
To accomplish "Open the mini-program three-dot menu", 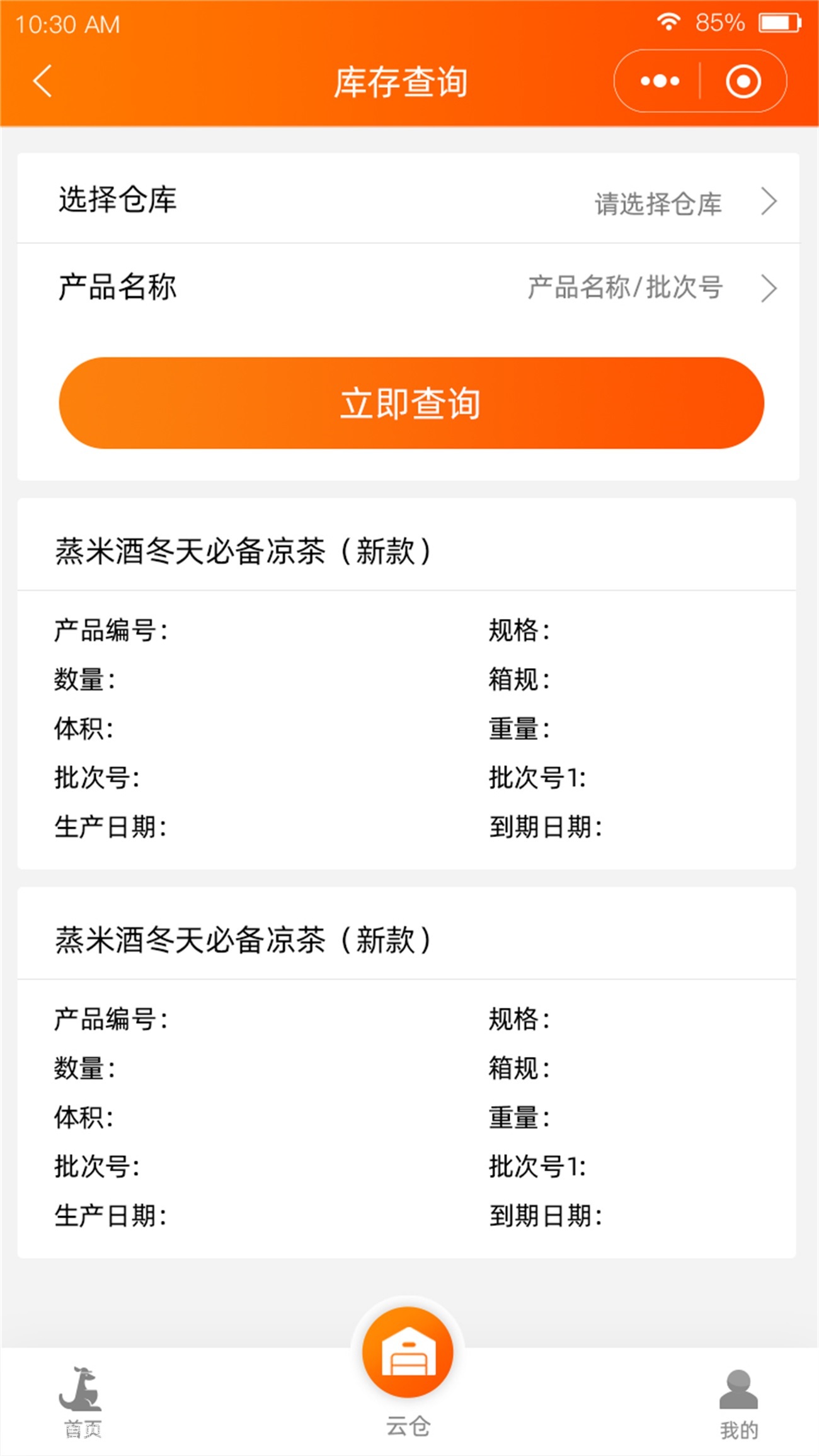I will [660, 81].
